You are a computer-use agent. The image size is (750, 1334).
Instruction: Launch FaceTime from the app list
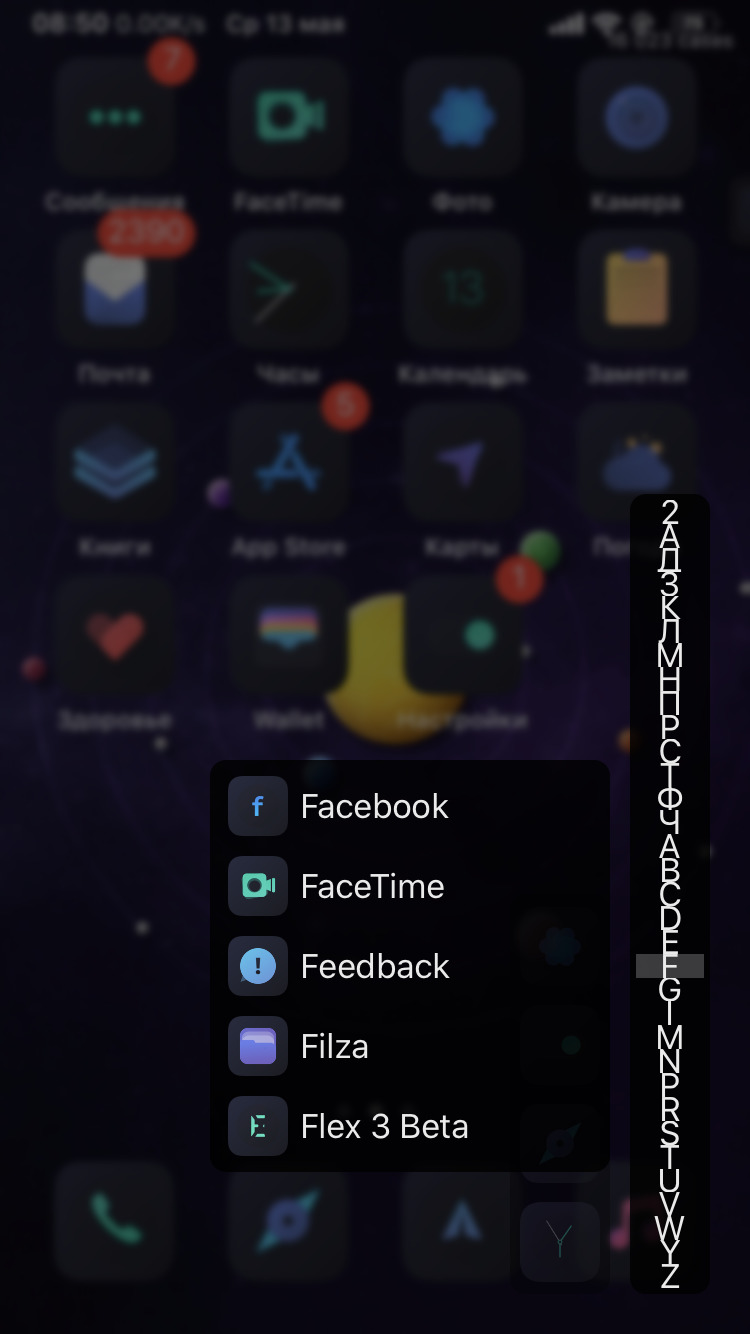tap(410, 886)
